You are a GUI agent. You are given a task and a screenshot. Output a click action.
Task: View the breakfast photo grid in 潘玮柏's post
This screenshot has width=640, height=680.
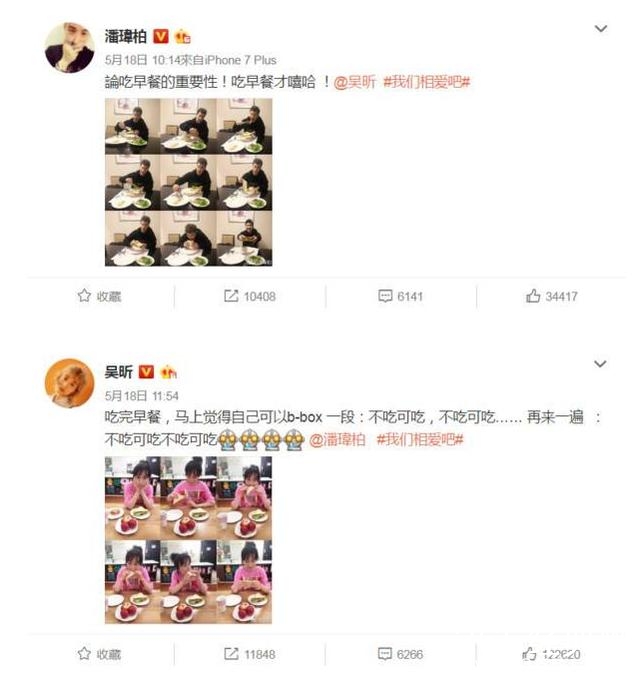tap(188, 181)
